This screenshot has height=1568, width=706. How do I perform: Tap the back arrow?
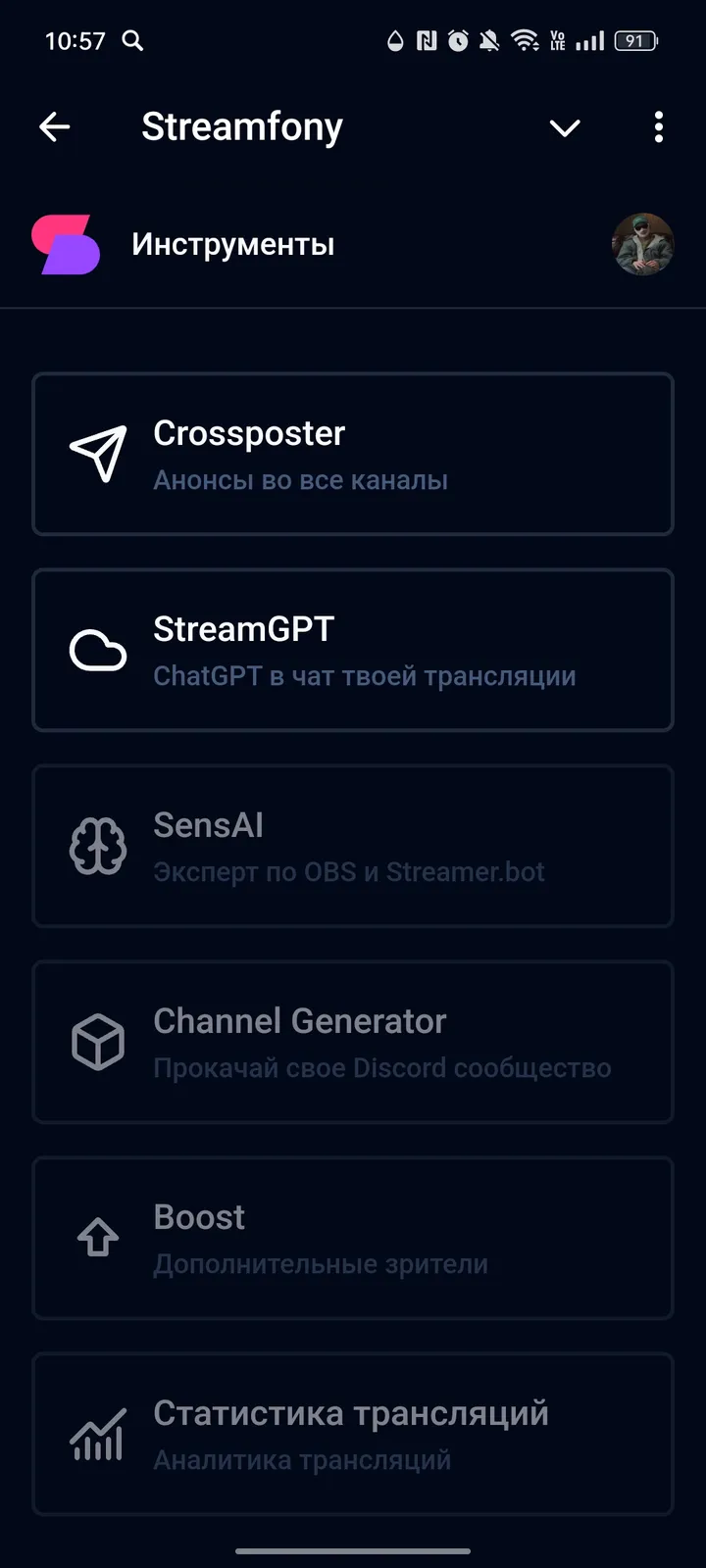[54, 127]
